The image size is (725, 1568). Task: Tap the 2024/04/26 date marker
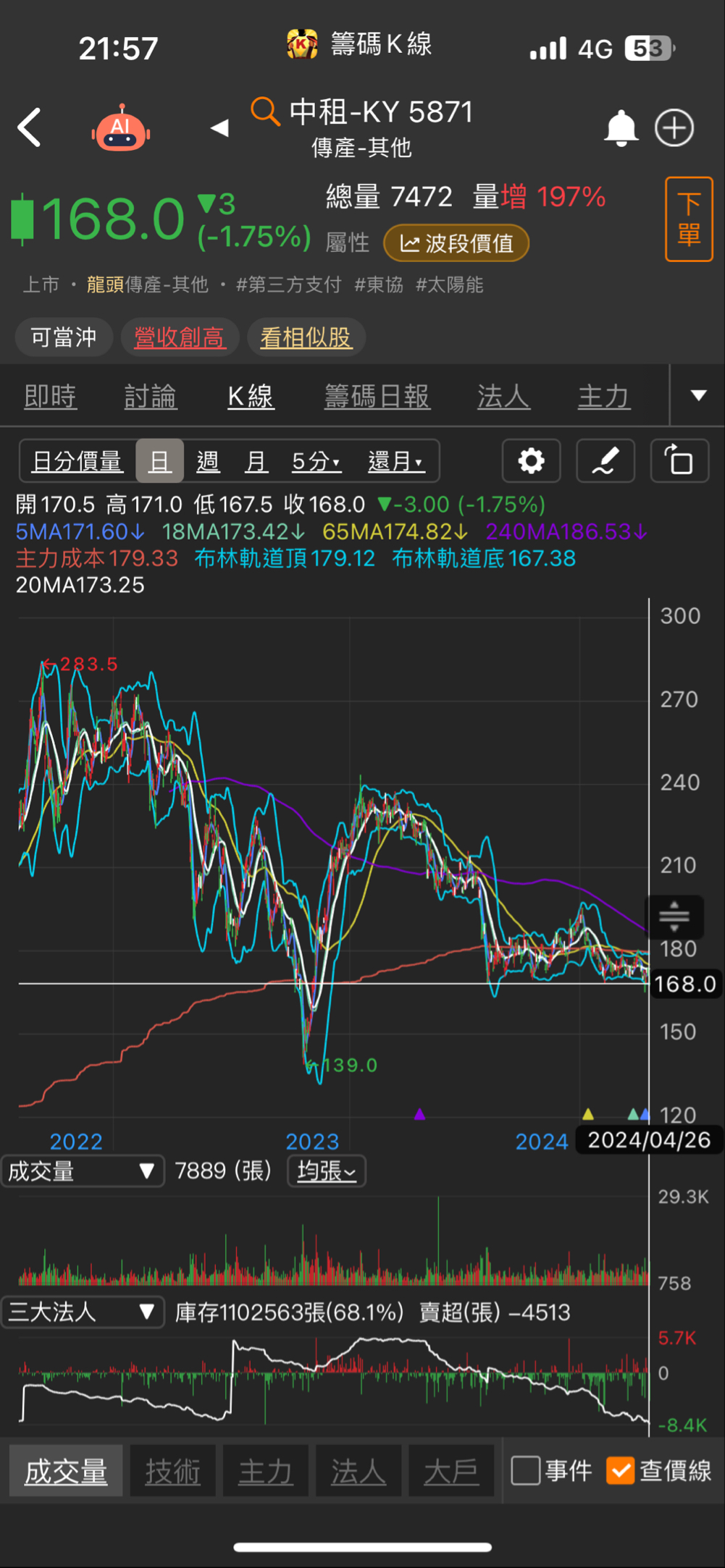(x=648, y=1139)
